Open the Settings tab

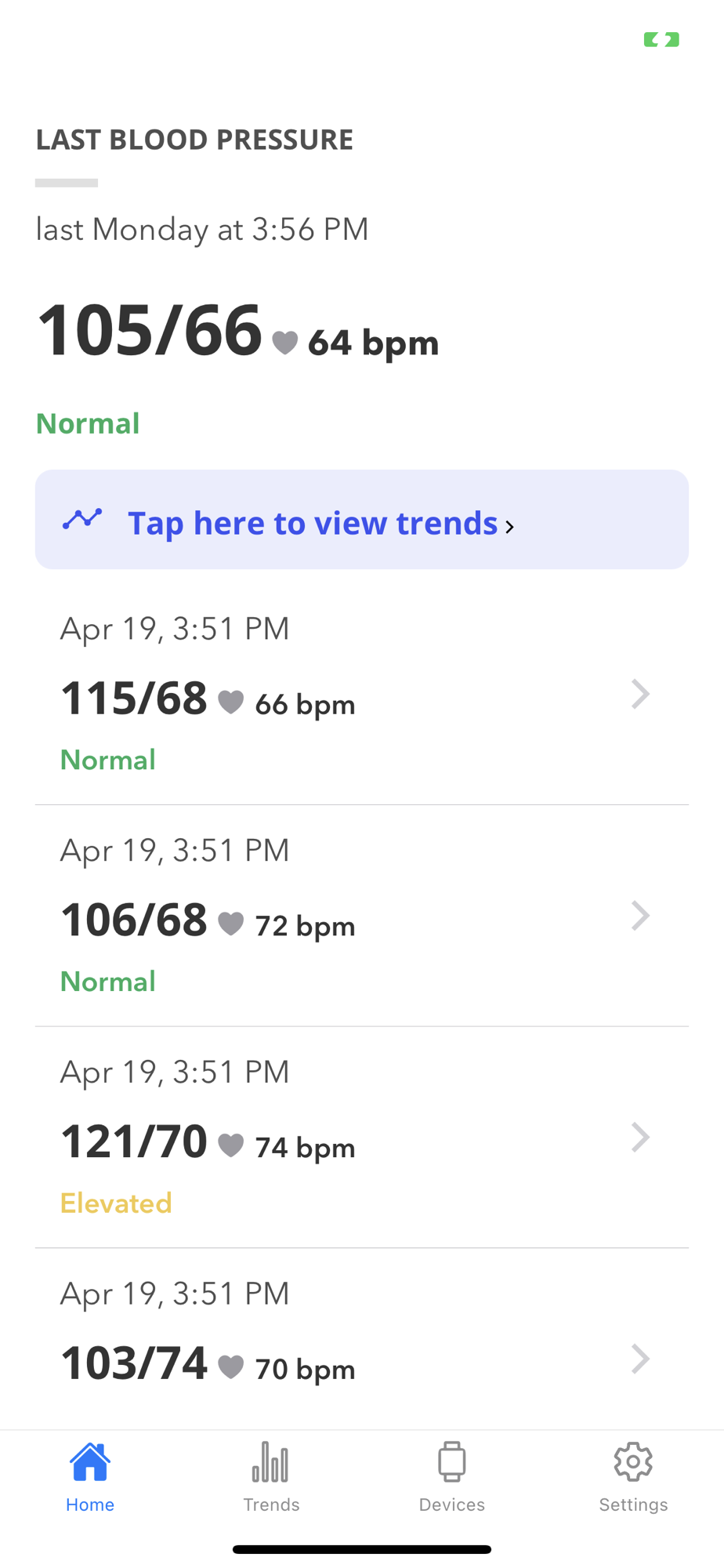633,1477
